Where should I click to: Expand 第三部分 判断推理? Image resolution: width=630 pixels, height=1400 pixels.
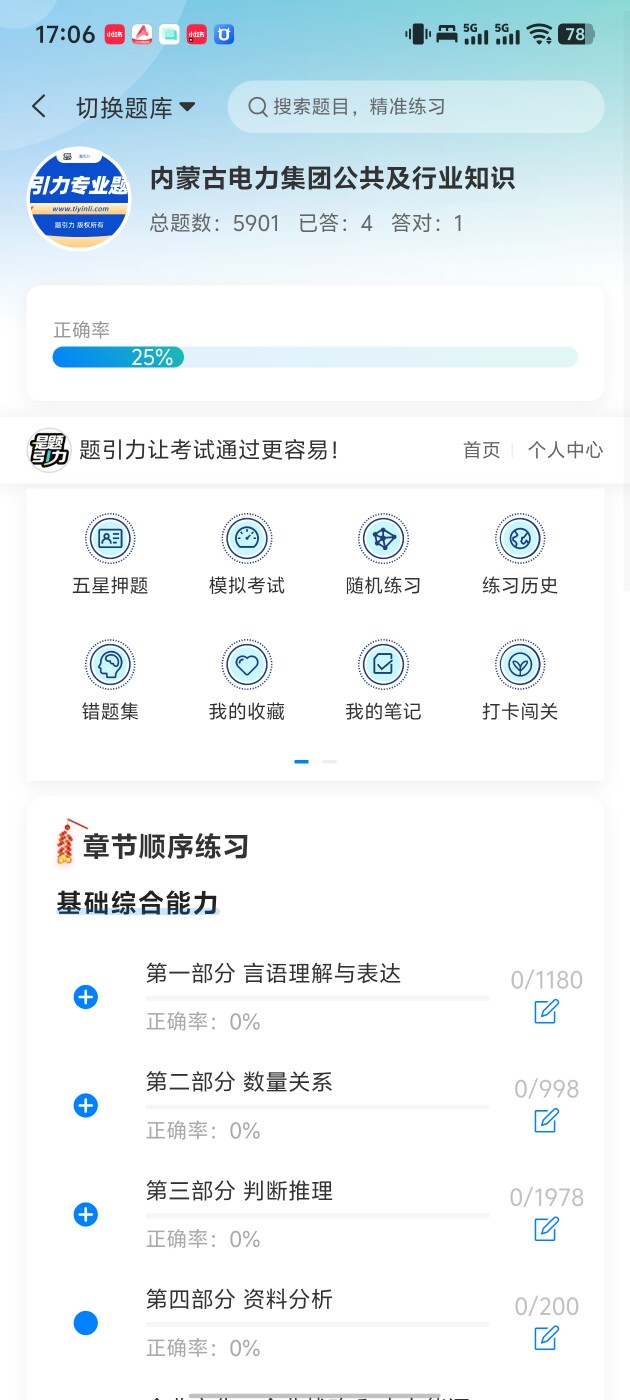click(x=86, y=1215)
